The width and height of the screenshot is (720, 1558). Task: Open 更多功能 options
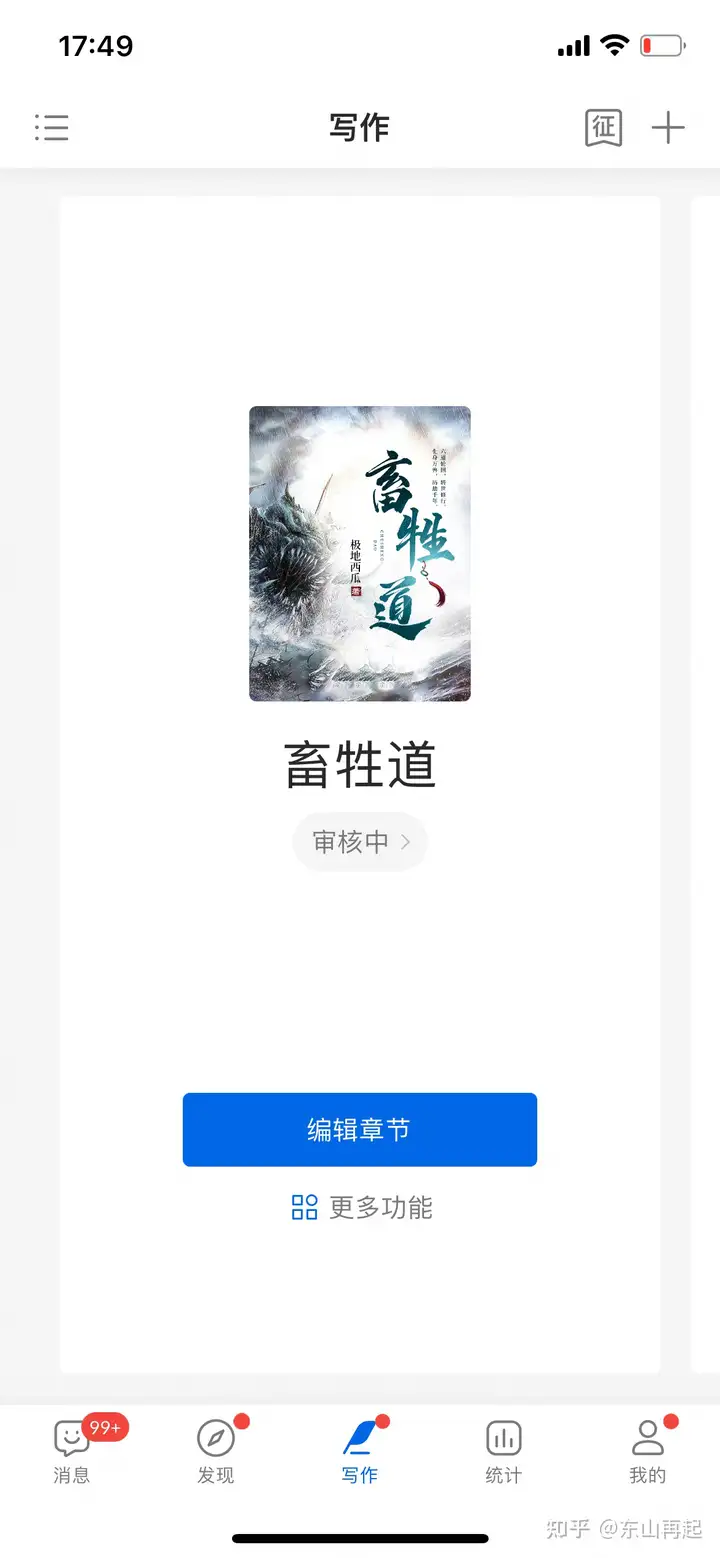(x=361, y=1208)
